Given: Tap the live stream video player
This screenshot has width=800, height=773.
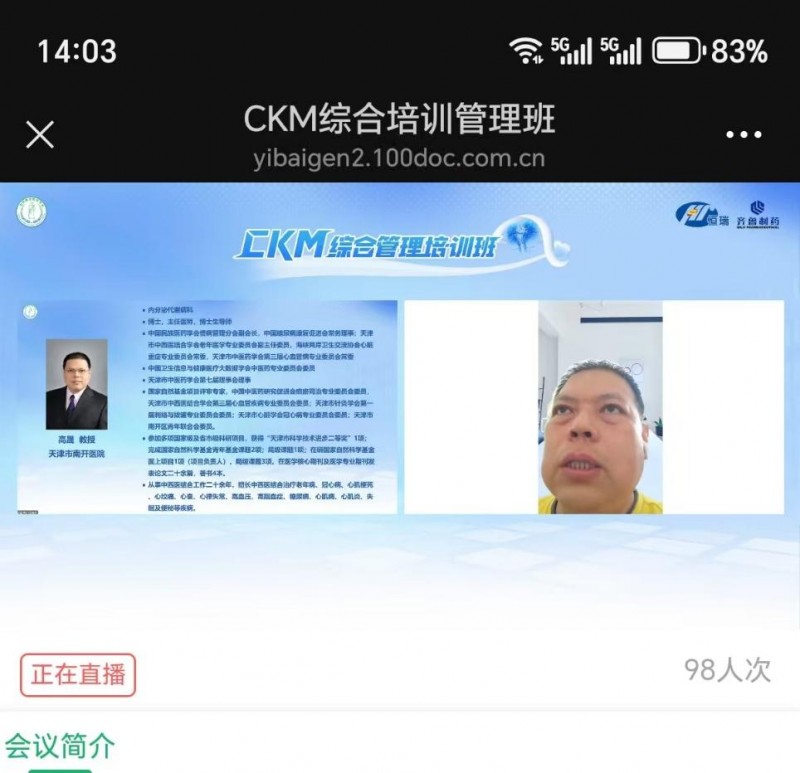Looking at the screenshot, I should point(400,406).
